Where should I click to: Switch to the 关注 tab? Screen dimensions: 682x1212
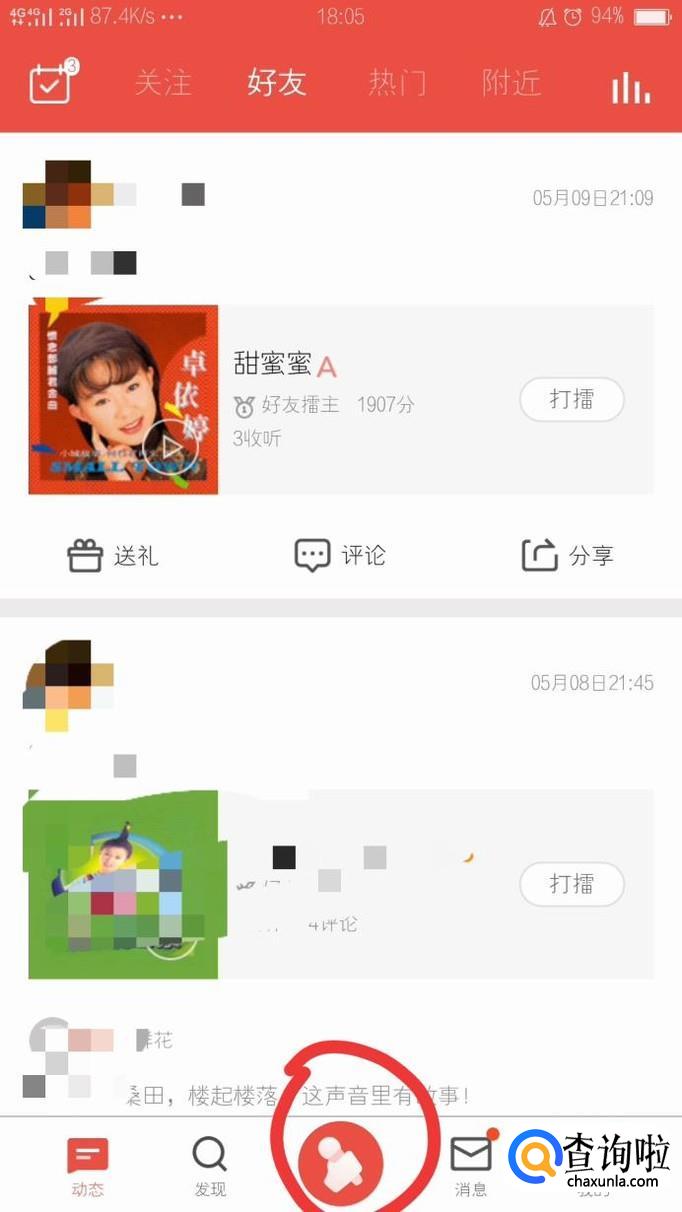coord(163,83)
